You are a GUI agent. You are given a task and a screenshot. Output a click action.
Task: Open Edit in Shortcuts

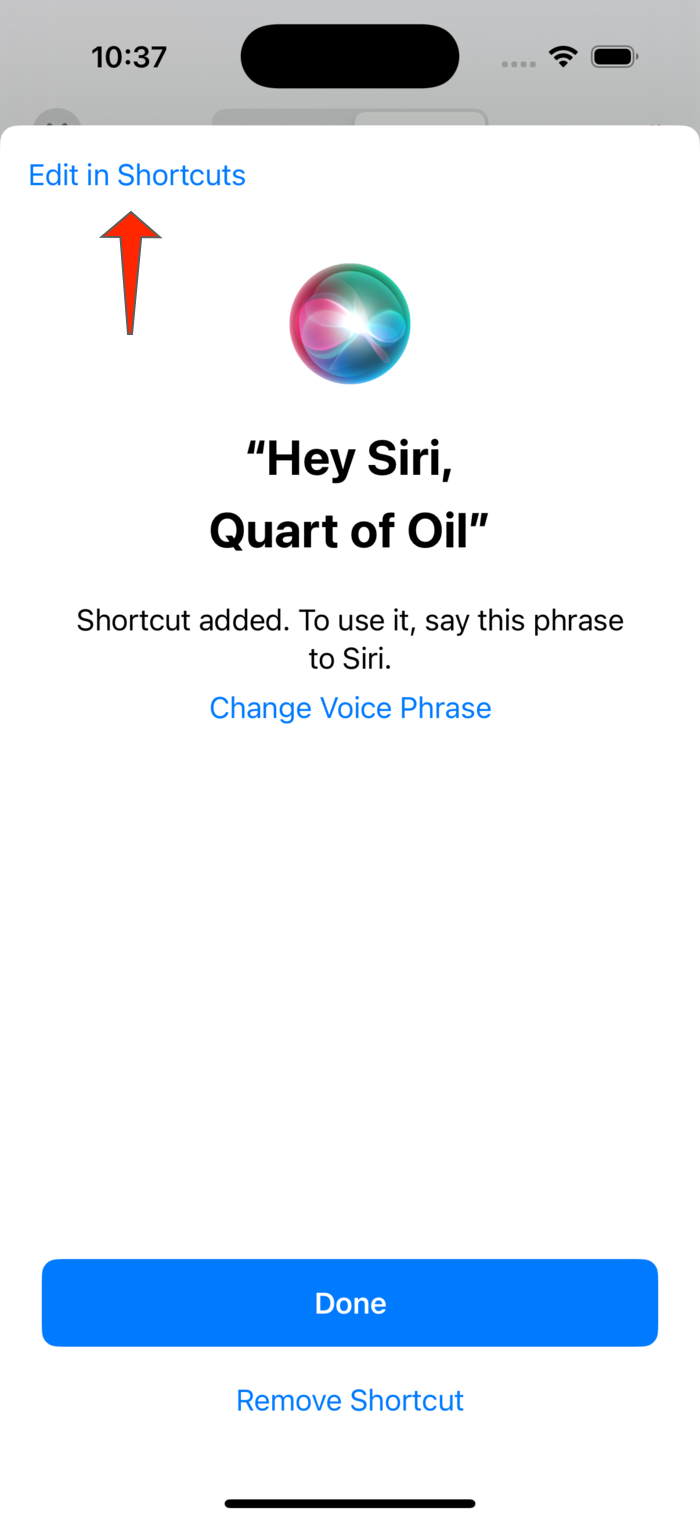pos(137,175)
